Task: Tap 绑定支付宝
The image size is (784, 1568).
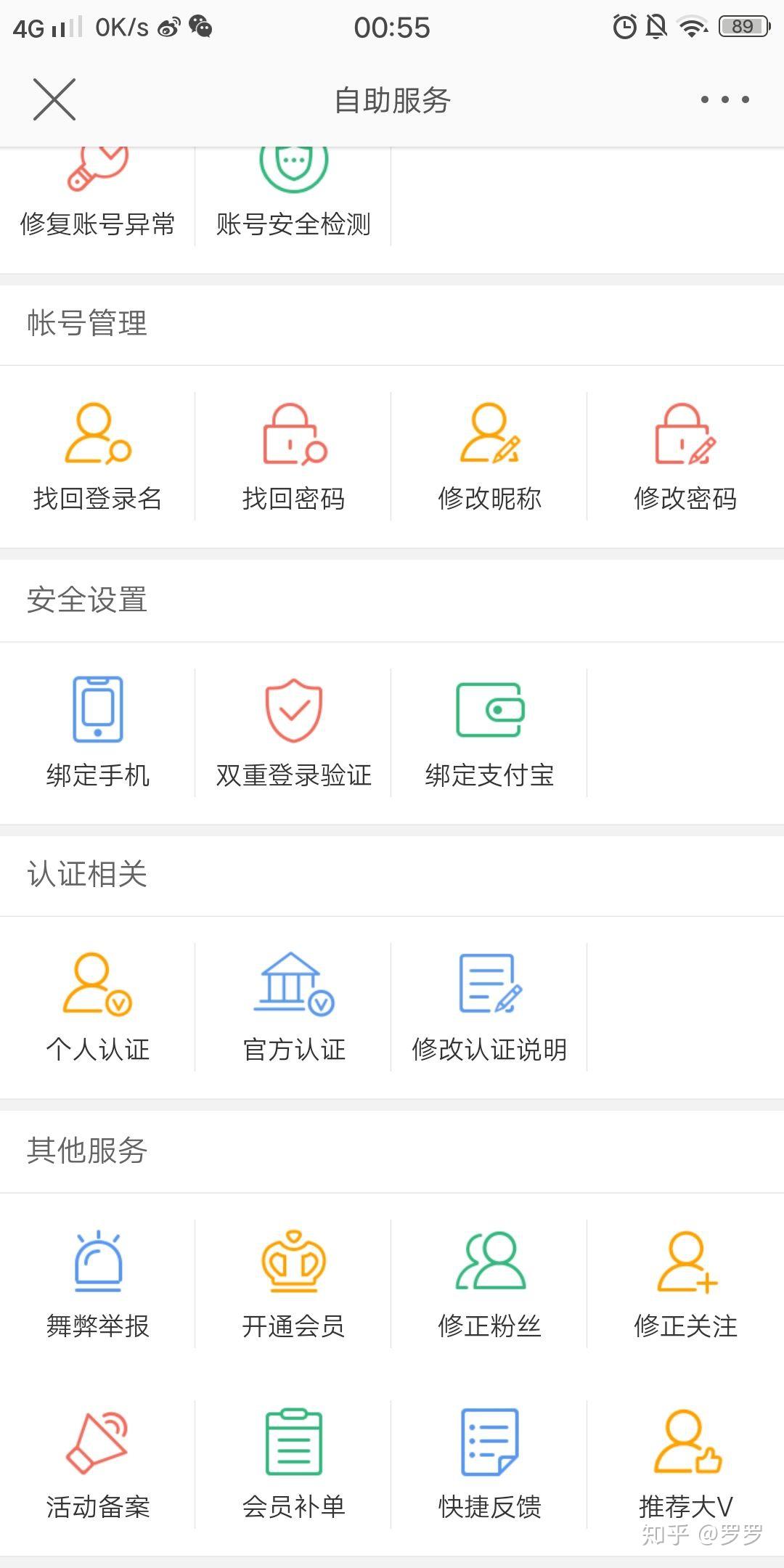Action: point(489,733)
